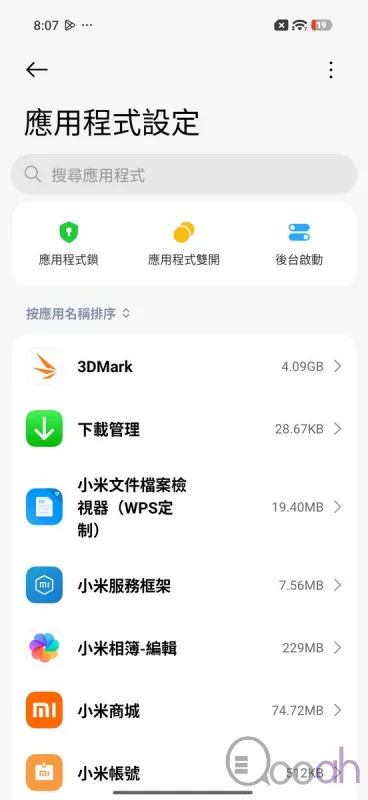View 小米帳號 app info
The image size is (368, 800).
(184, 773)
